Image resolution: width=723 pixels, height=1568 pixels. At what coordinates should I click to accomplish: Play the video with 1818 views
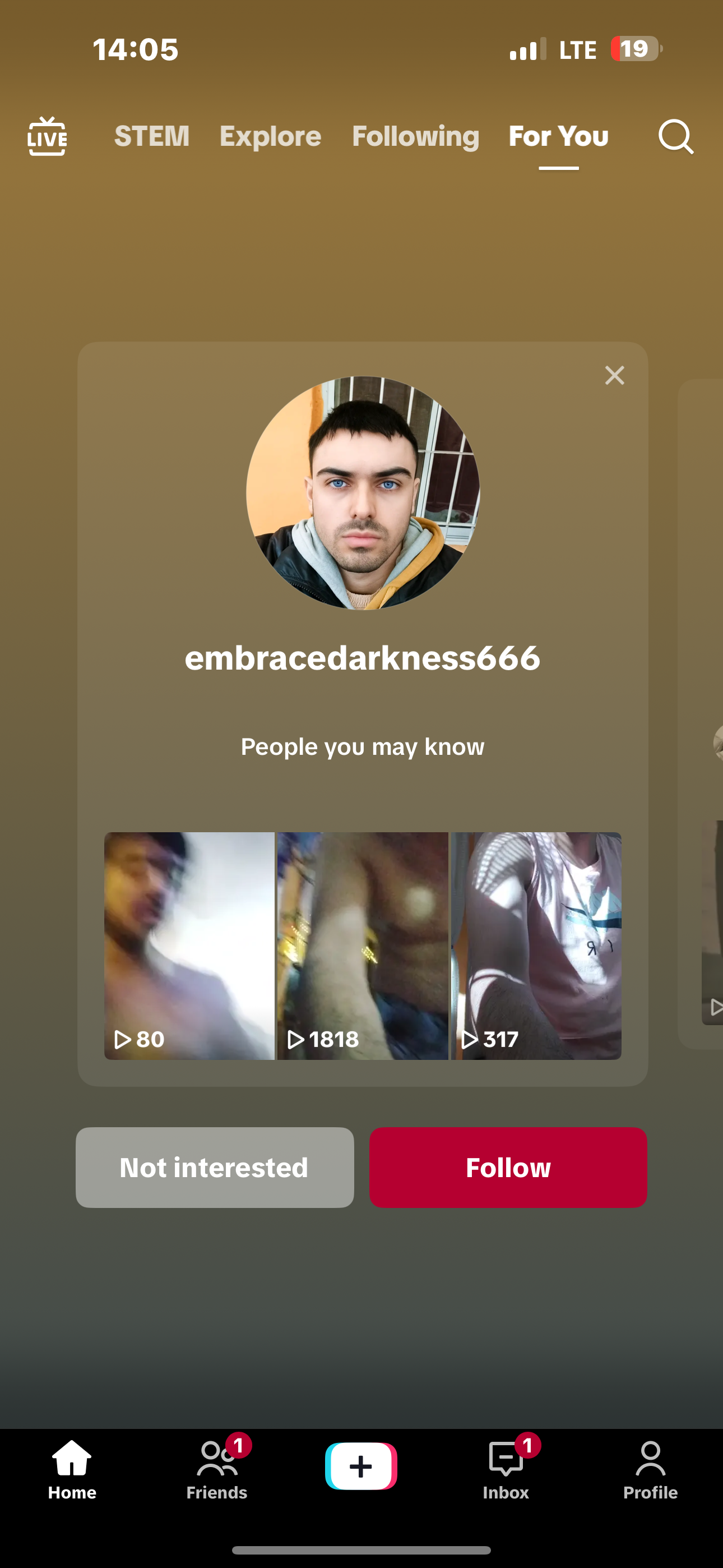click(x=363, y=946)
